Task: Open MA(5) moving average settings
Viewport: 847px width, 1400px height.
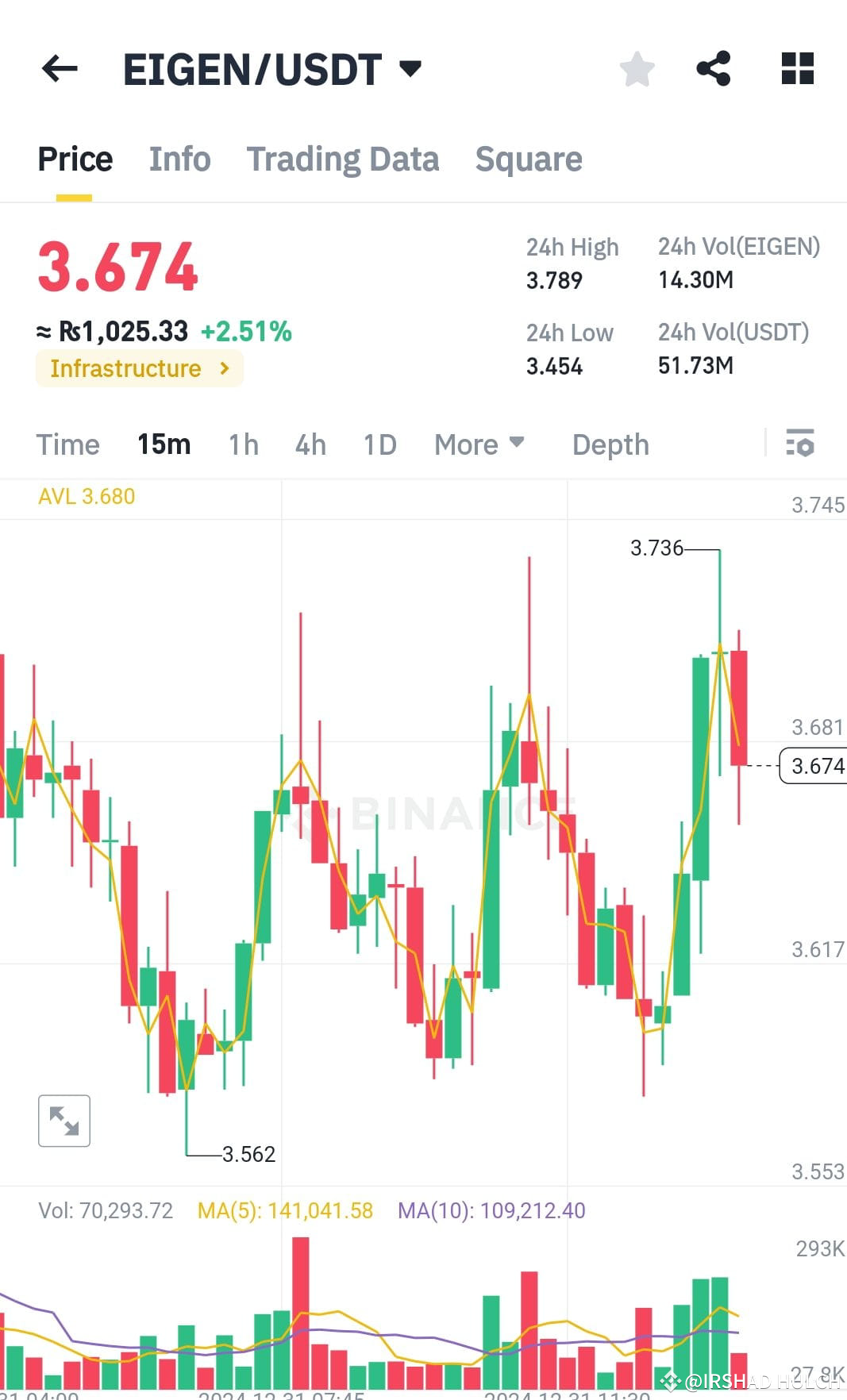Action: 284,1210
